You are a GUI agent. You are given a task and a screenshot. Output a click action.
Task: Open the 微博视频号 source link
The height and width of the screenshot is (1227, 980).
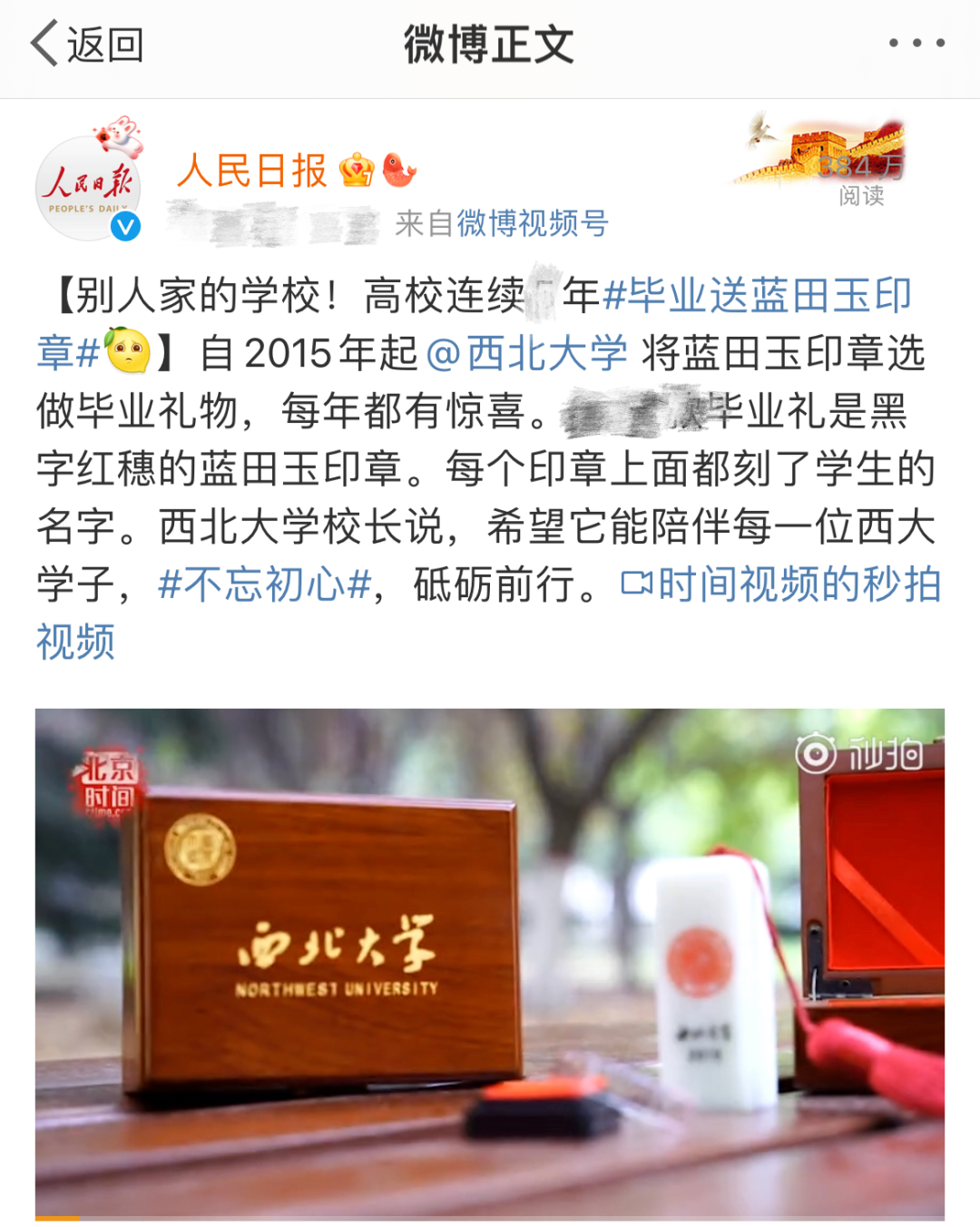tap(532, 223)
